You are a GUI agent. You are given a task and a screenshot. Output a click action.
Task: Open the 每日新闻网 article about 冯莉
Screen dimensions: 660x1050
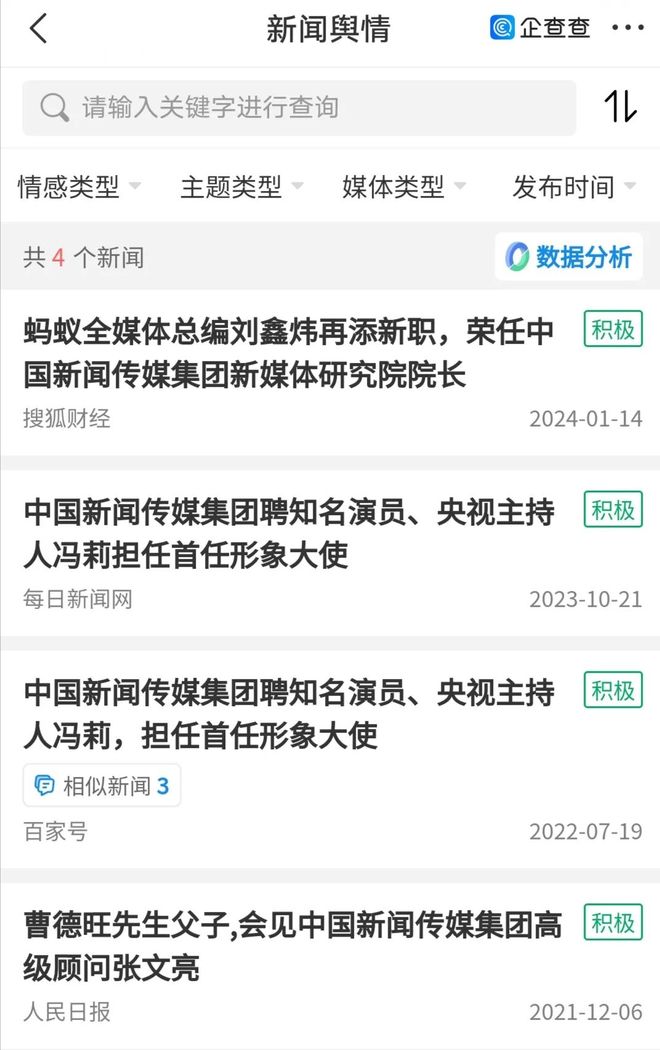coord(288,534)
